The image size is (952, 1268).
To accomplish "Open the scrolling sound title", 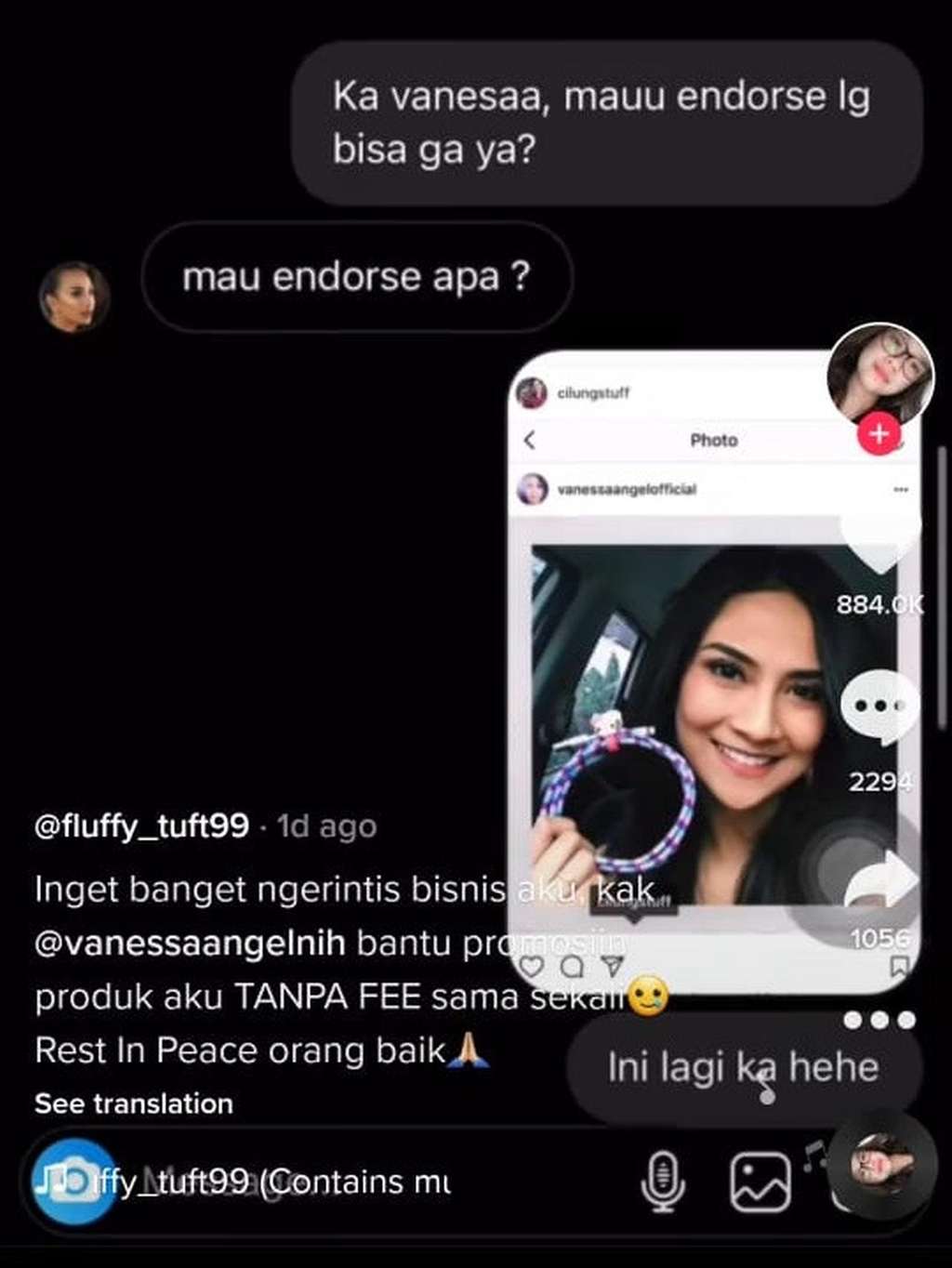I will coord(270,1182).
